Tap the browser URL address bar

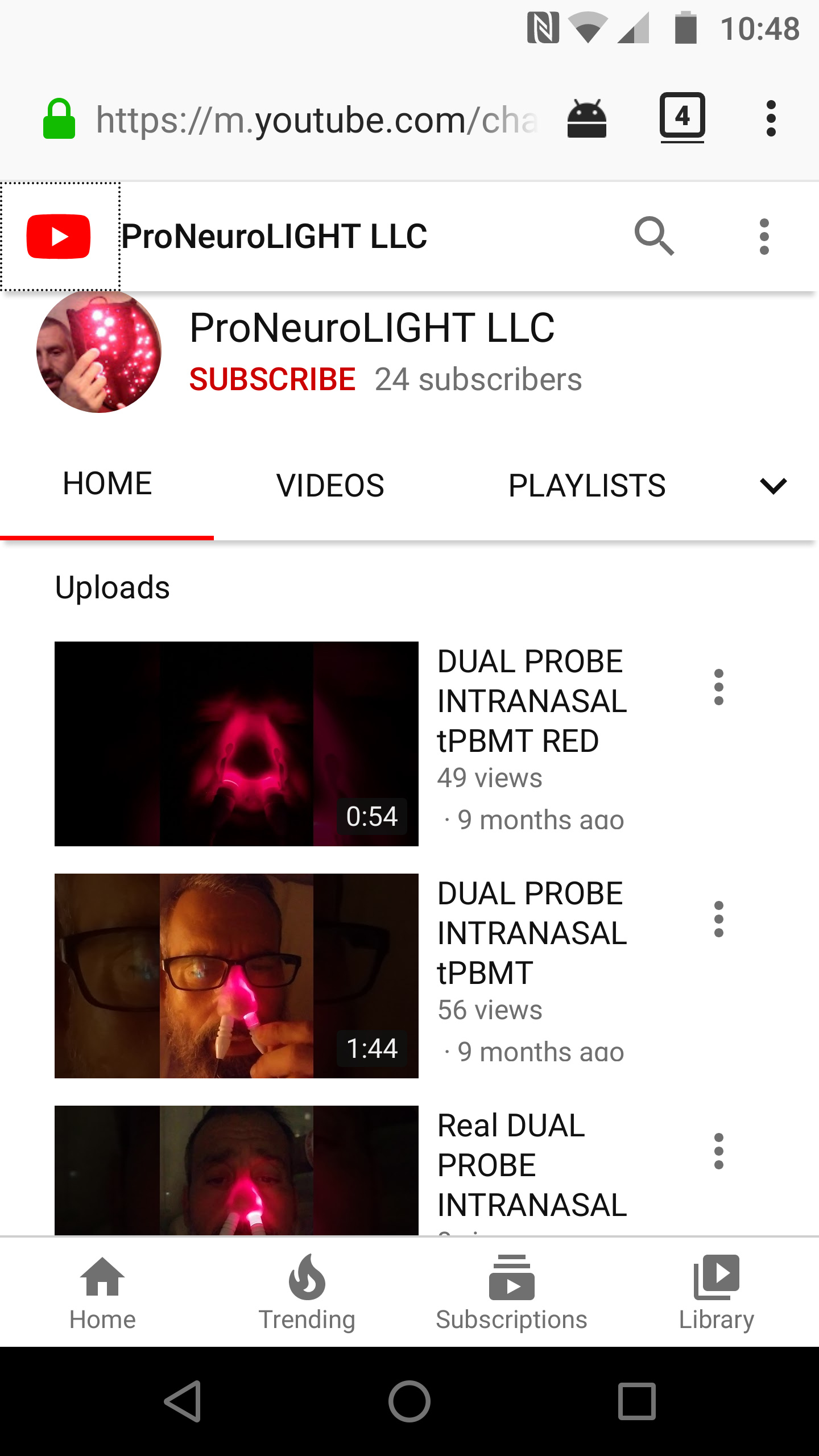coord(316,120)
